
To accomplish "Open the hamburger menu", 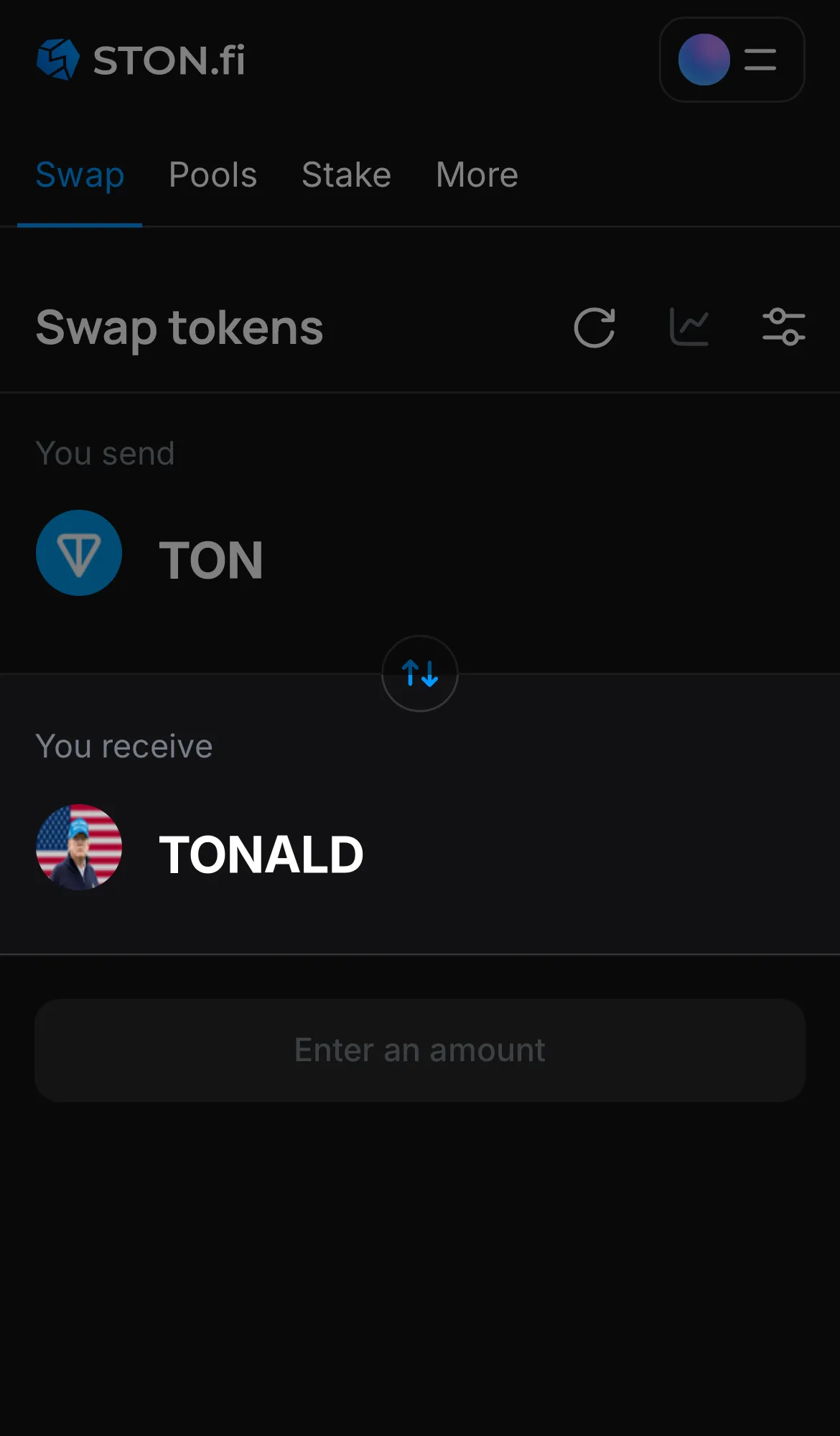I will click(x=760, y=60).
